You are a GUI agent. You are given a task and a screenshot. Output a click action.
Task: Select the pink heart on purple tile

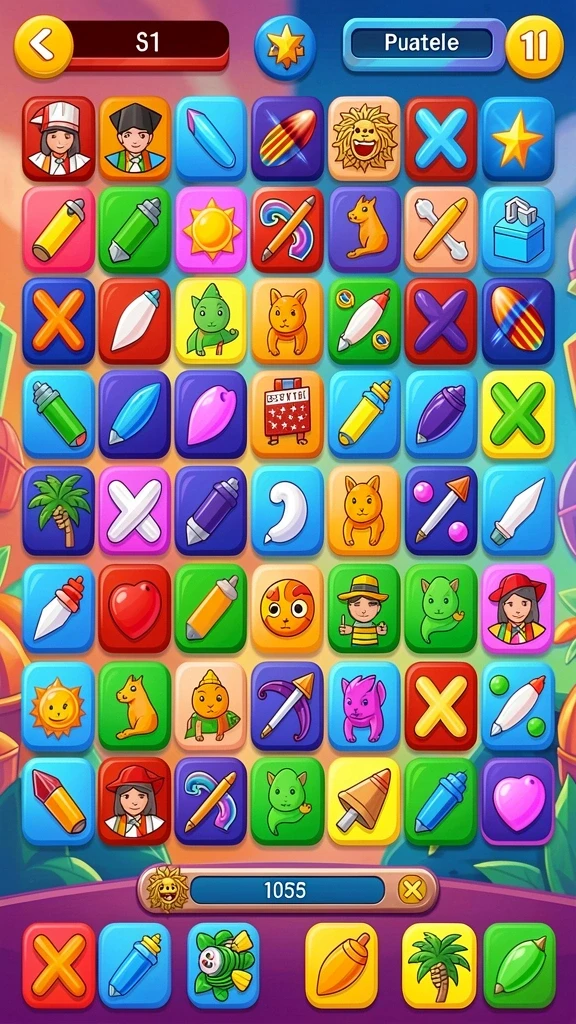[518, 801]
